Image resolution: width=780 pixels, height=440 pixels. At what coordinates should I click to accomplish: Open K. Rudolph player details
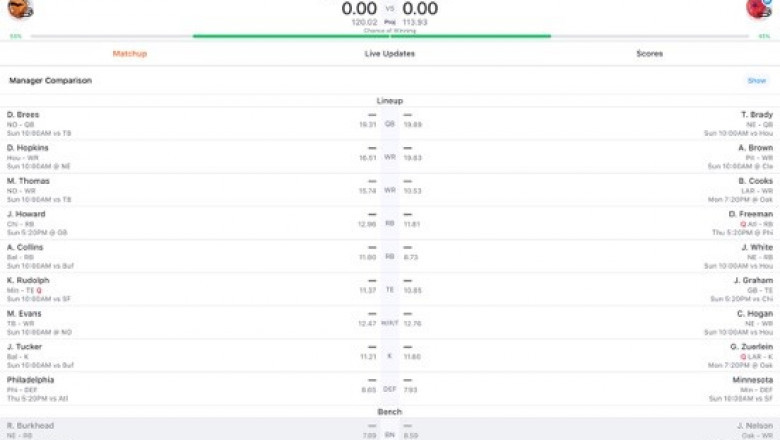[x=28, y=280]
